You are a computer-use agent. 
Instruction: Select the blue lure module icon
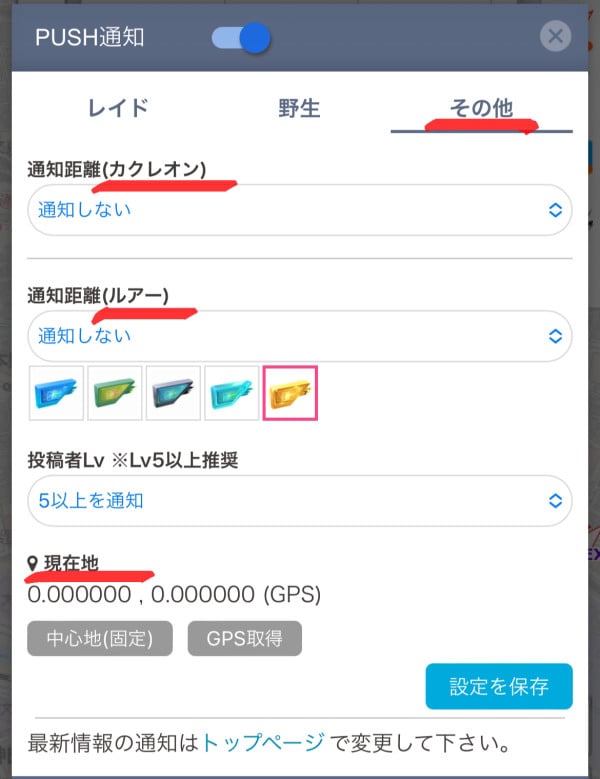tap(55, 393)
